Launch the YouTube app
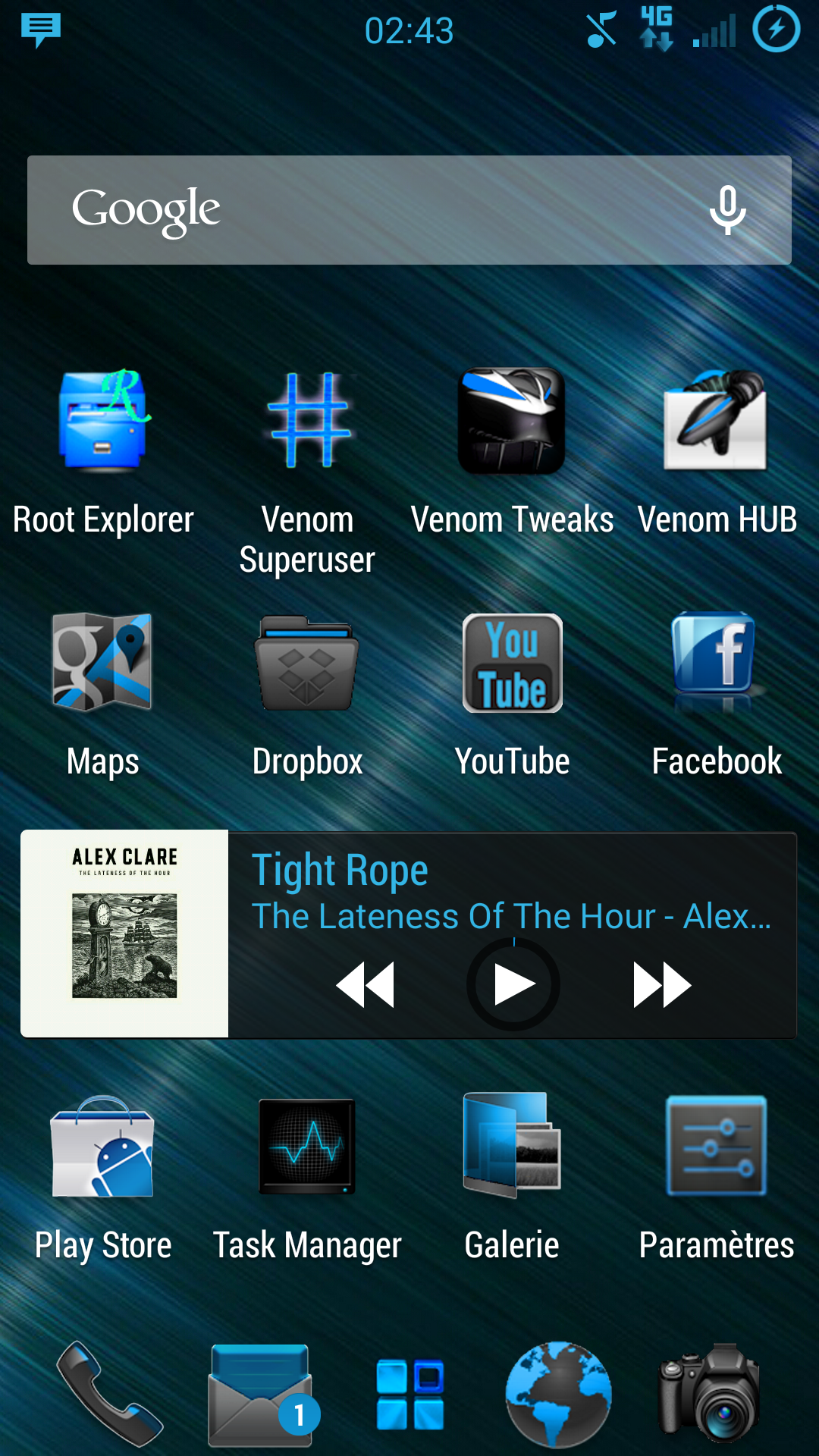This screenshot has width=819, height=1456. [x=513, y=662]
